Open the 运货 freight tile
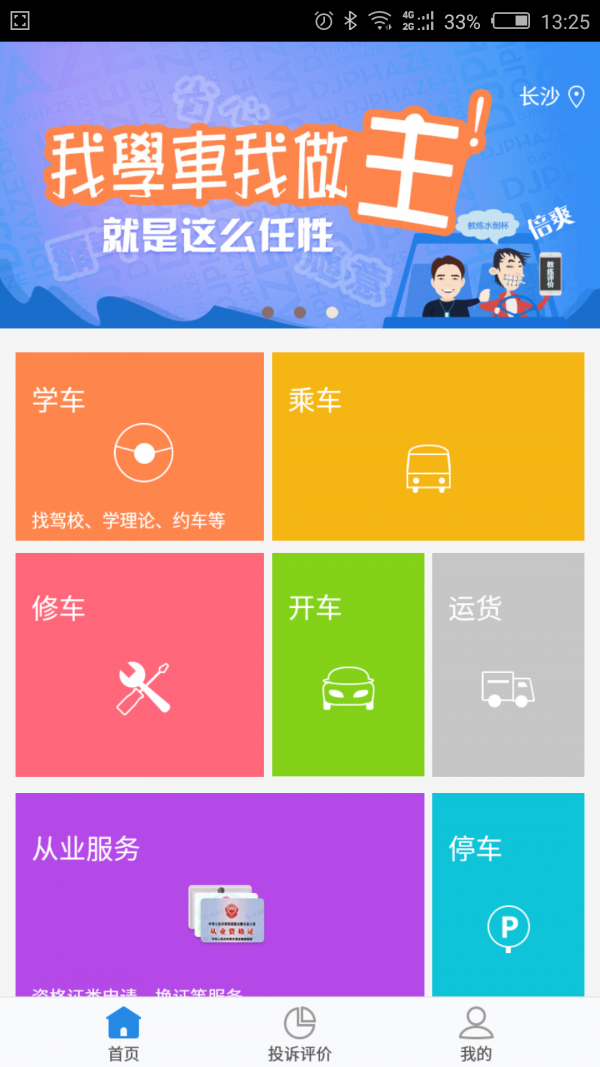Viewport: 600px width, 1067px height. 508,665
